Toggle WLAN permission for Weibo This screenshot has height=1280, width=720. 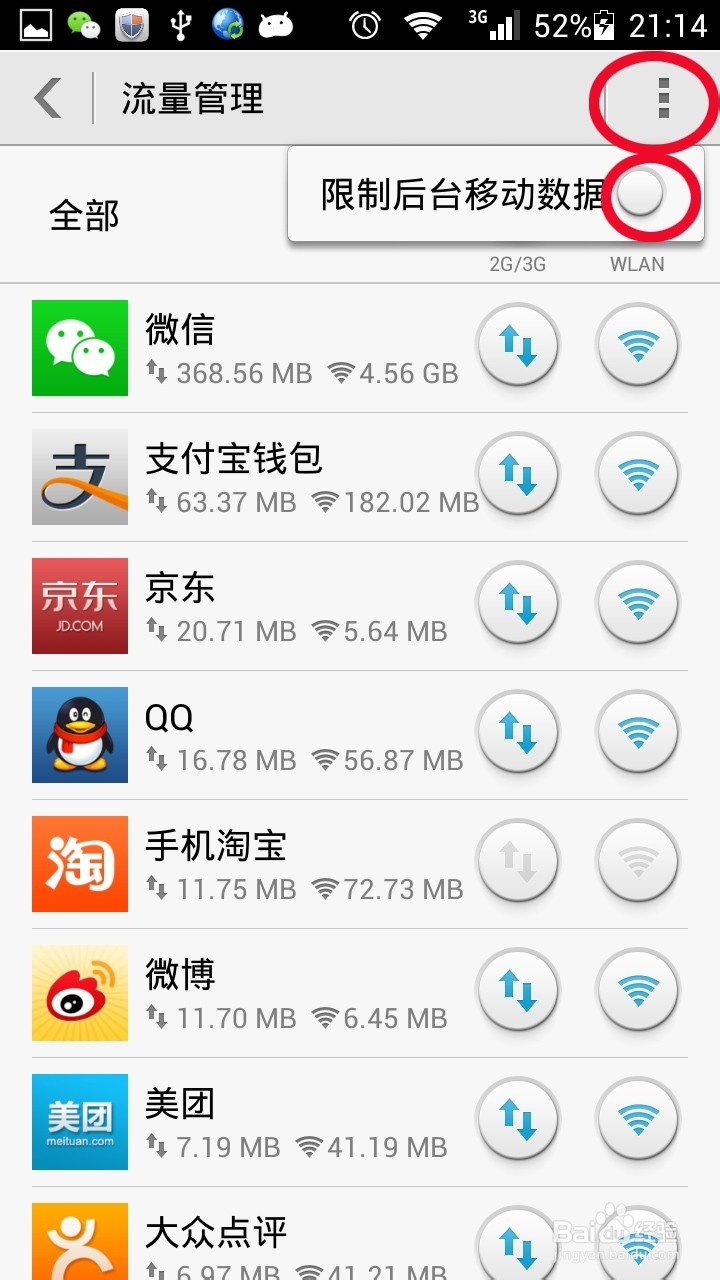638,990
